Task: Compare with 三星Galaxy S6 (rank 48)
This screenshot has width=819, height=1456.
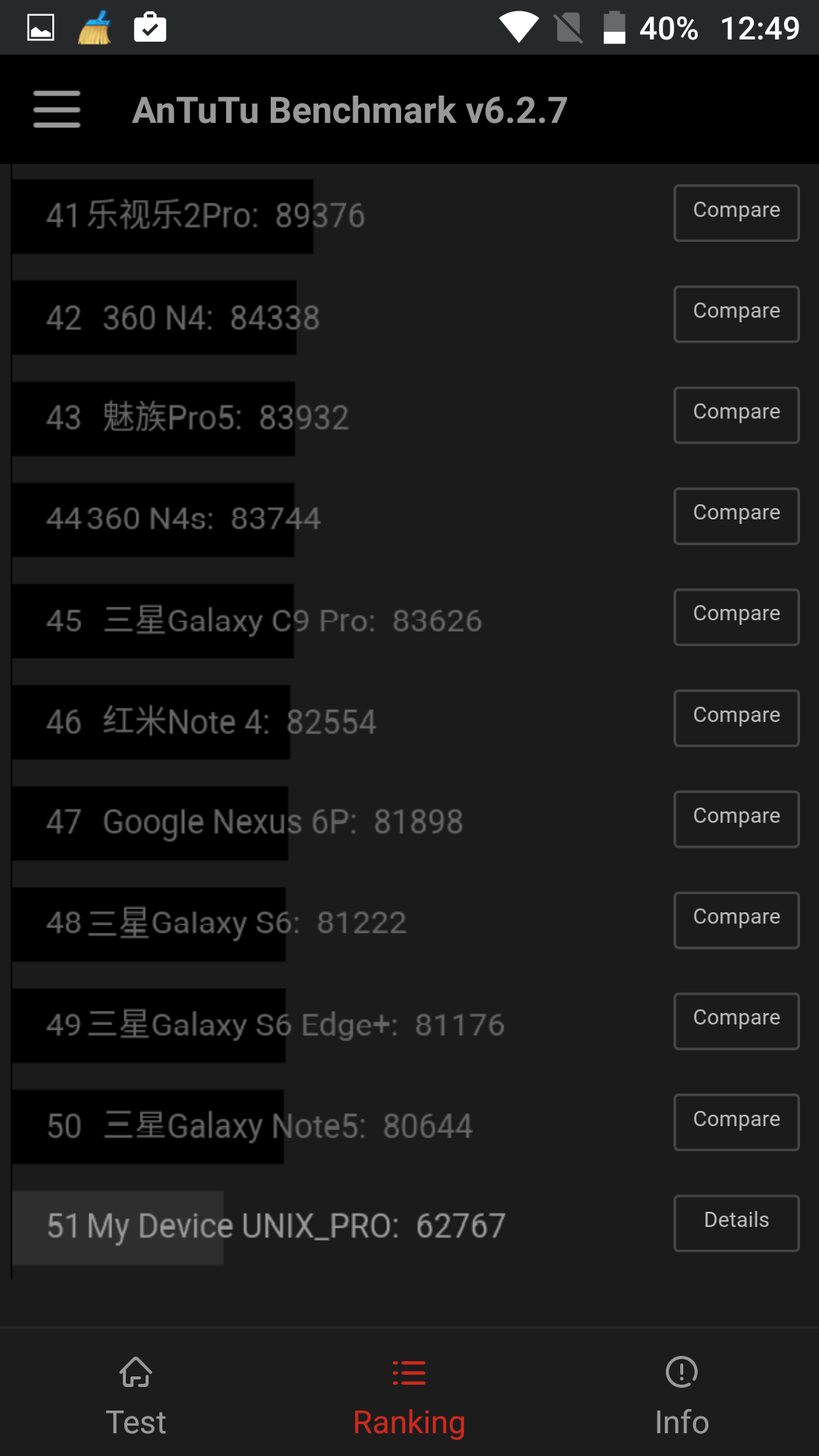Action: click(x=736, y=920)
